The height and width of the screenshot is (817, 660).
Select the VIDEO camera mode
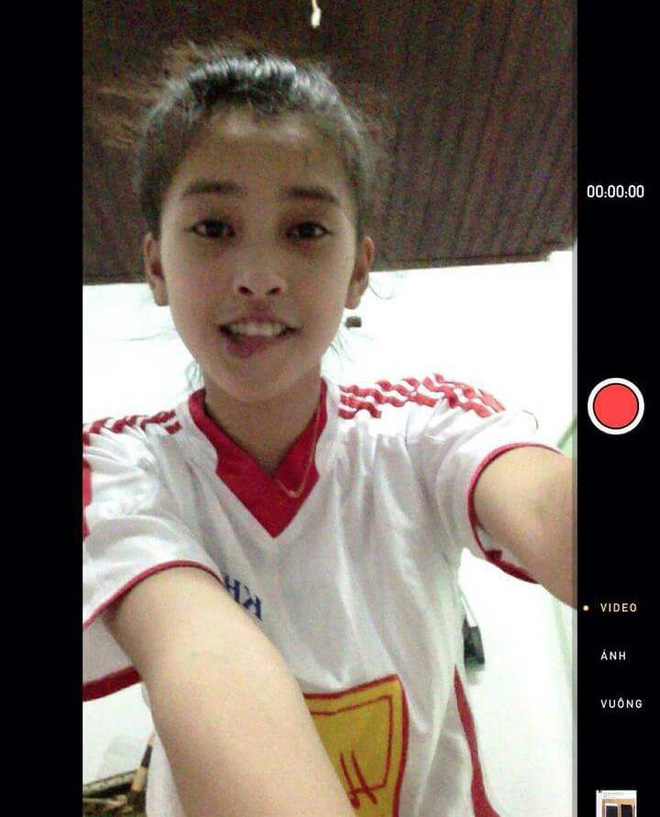[618, 608]
